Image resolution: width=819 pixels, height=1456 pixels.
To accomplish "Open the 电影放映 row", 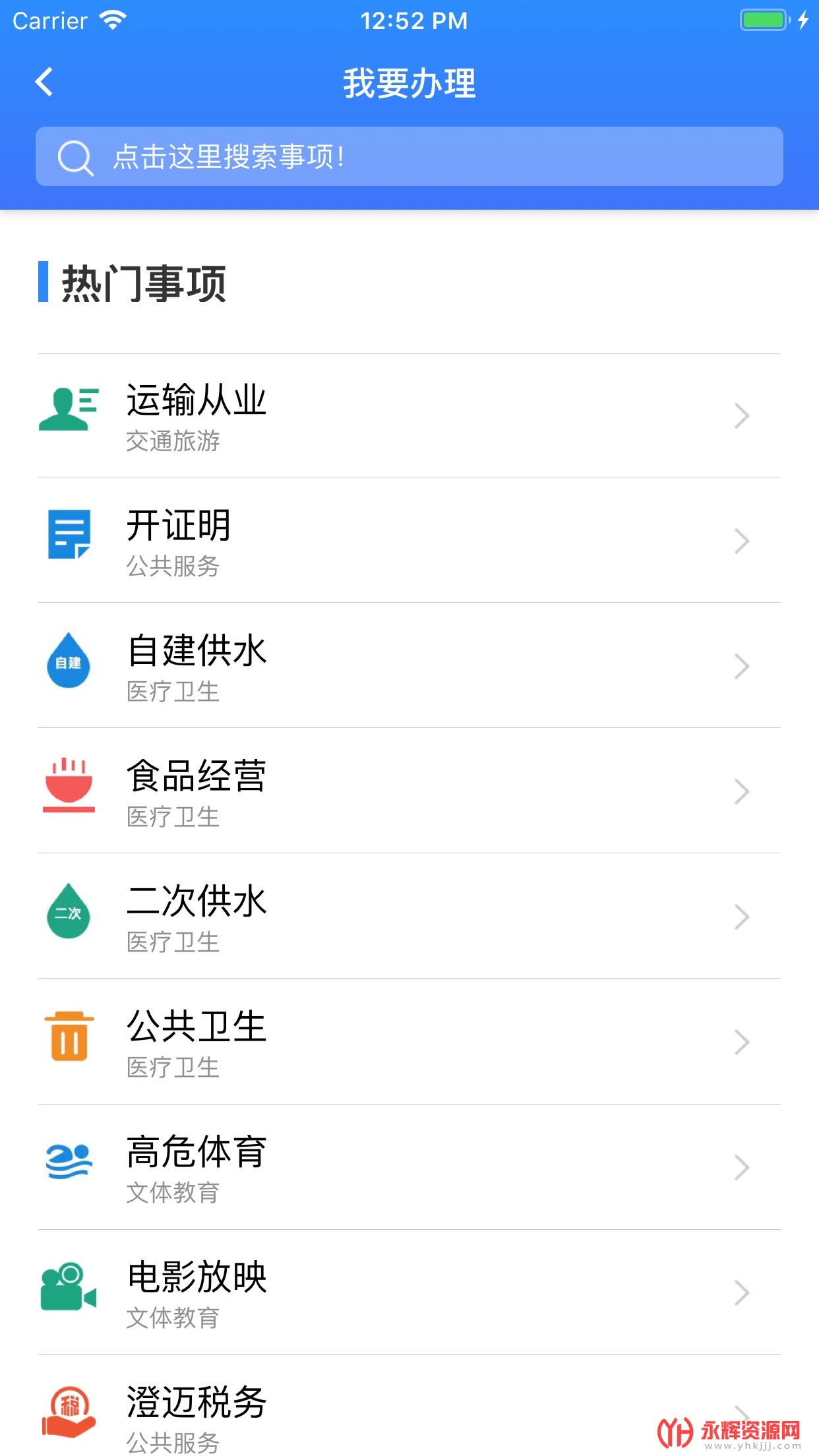I will click(x=409, y=1292).
